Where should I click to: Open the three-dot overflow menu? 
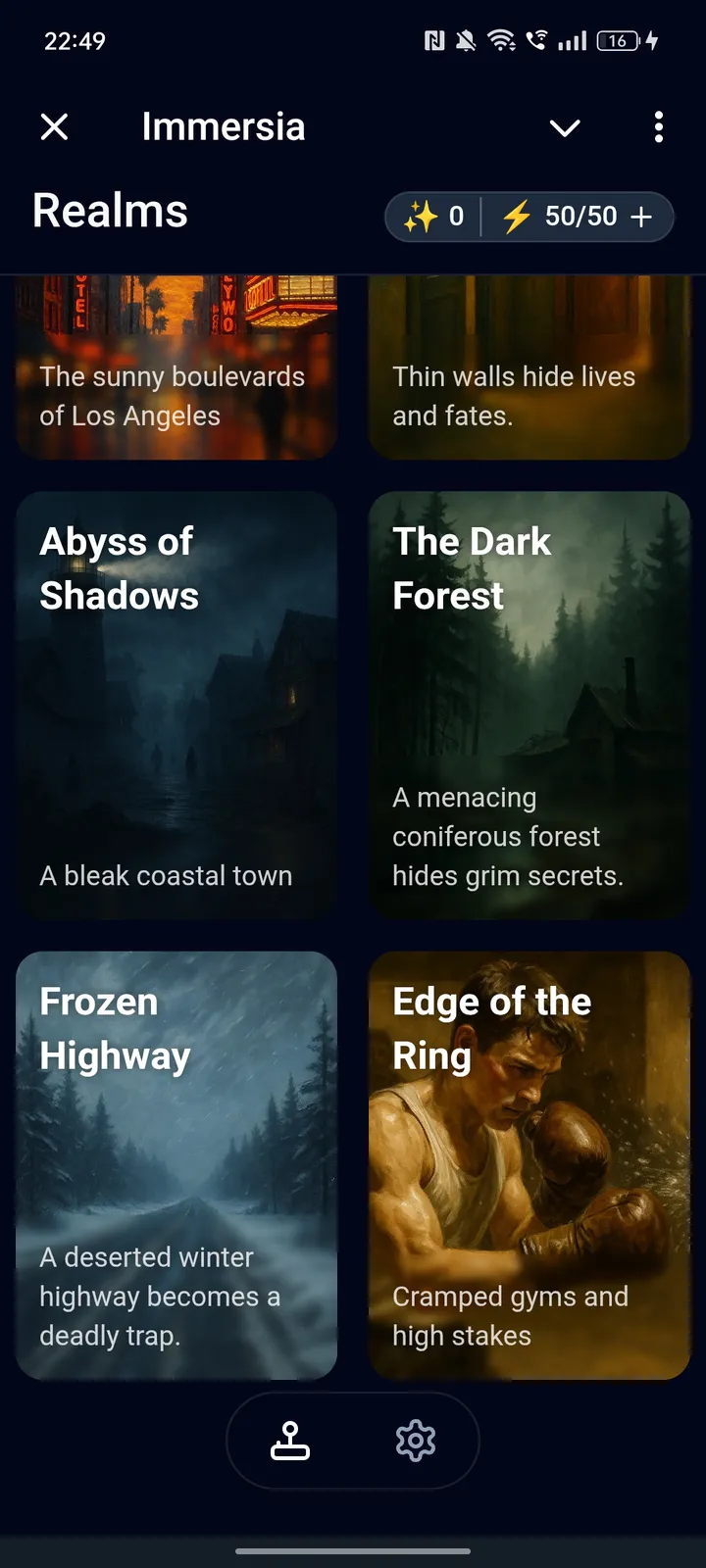tap(658, 126)
